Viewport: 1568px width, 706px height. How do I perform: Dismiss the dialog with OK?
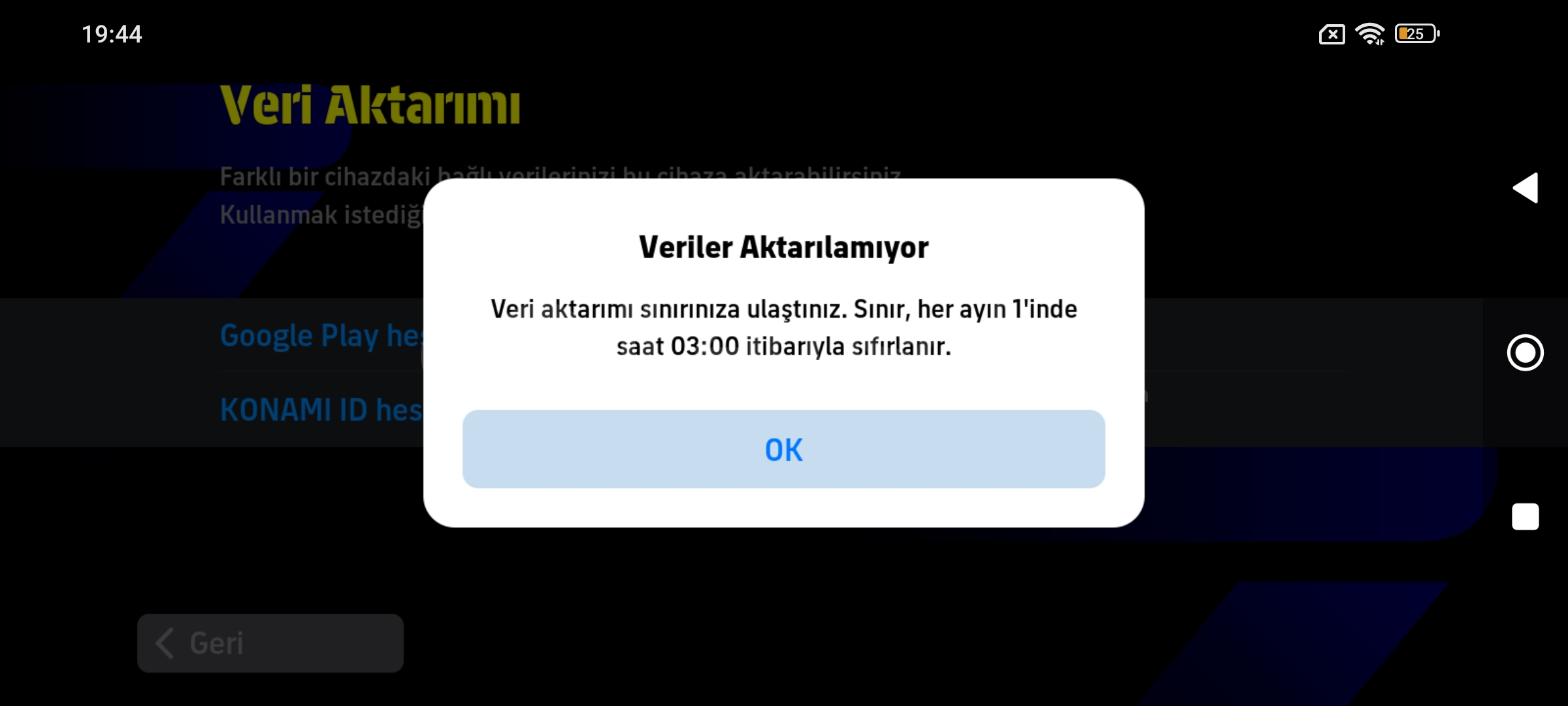point(783,449)
